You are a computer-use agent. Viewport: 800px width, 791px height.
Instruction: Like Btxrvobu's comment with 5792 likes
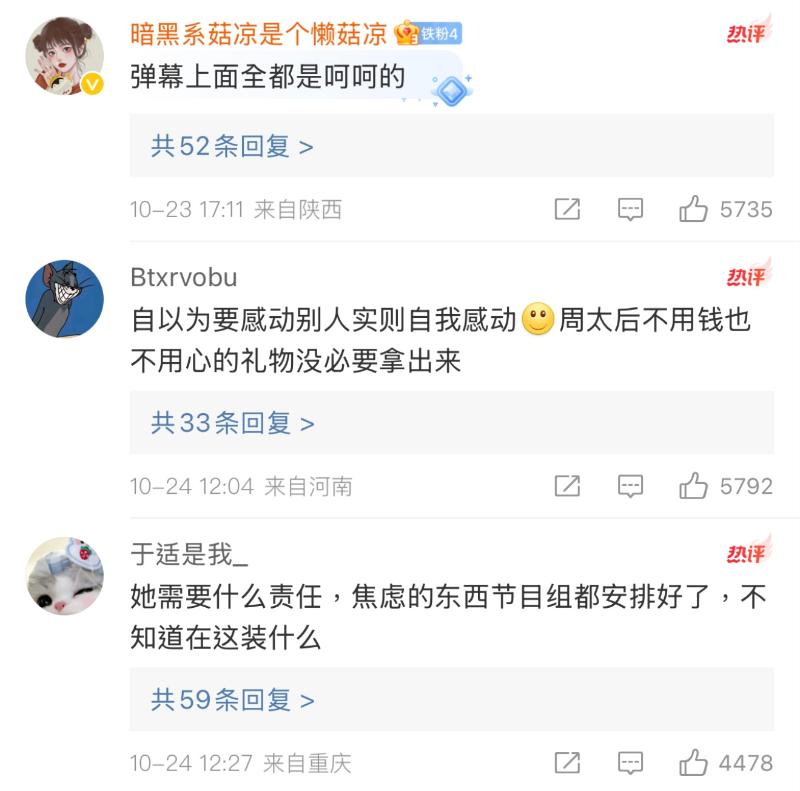[694, 486]
